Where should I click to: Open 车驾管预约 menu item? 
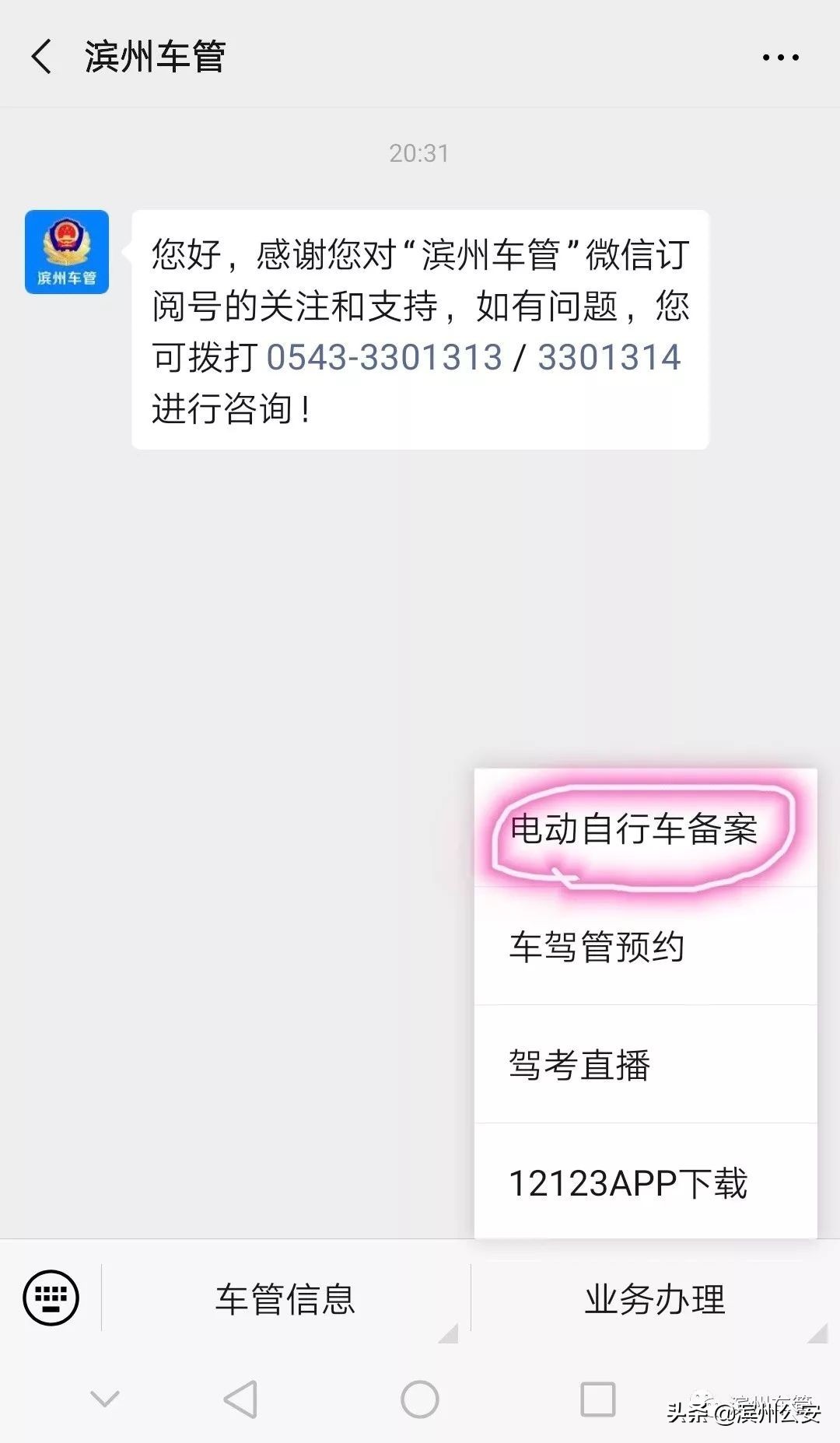pyautogui.click(x=597, y=947)
